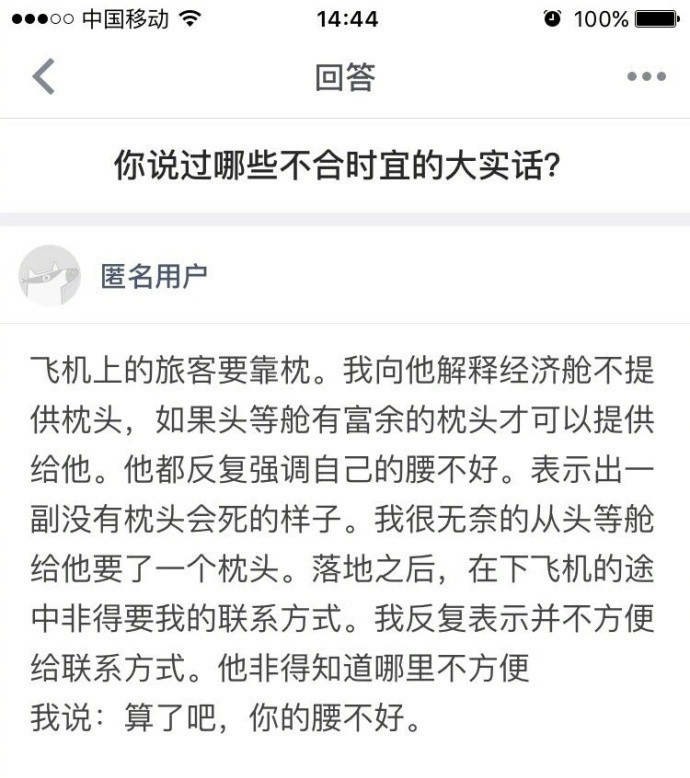Open the 匿名用户 author row

154,276
